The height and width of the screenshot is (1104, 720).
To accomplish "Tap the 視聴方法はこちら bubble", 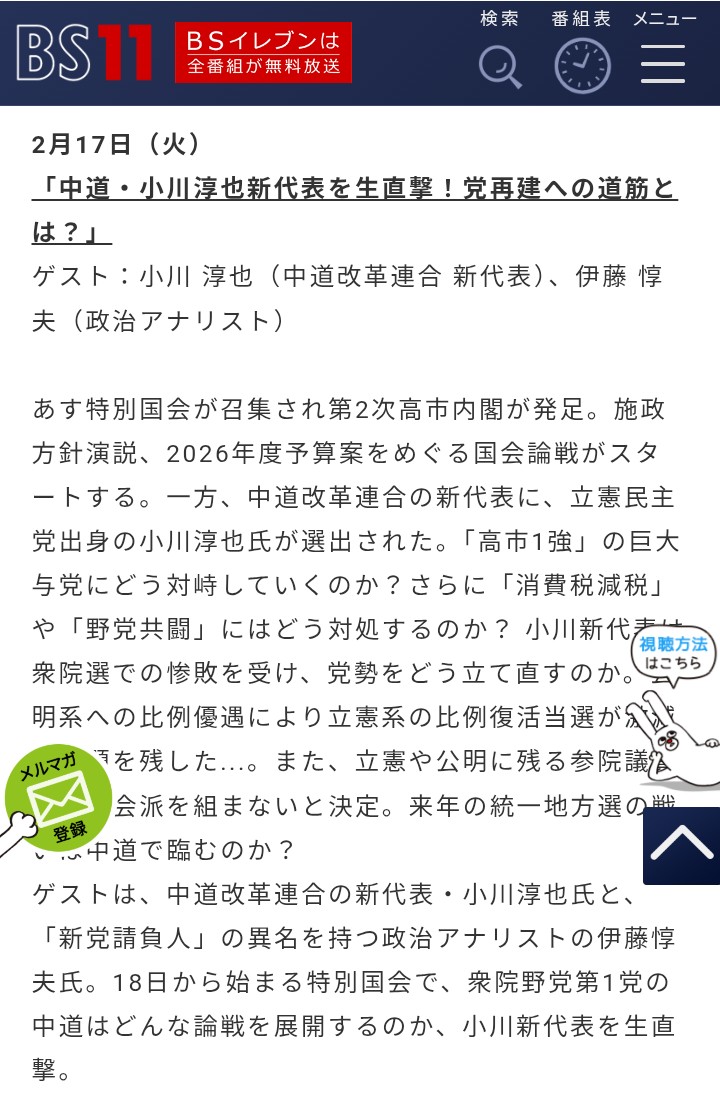I will click(675, 653).
